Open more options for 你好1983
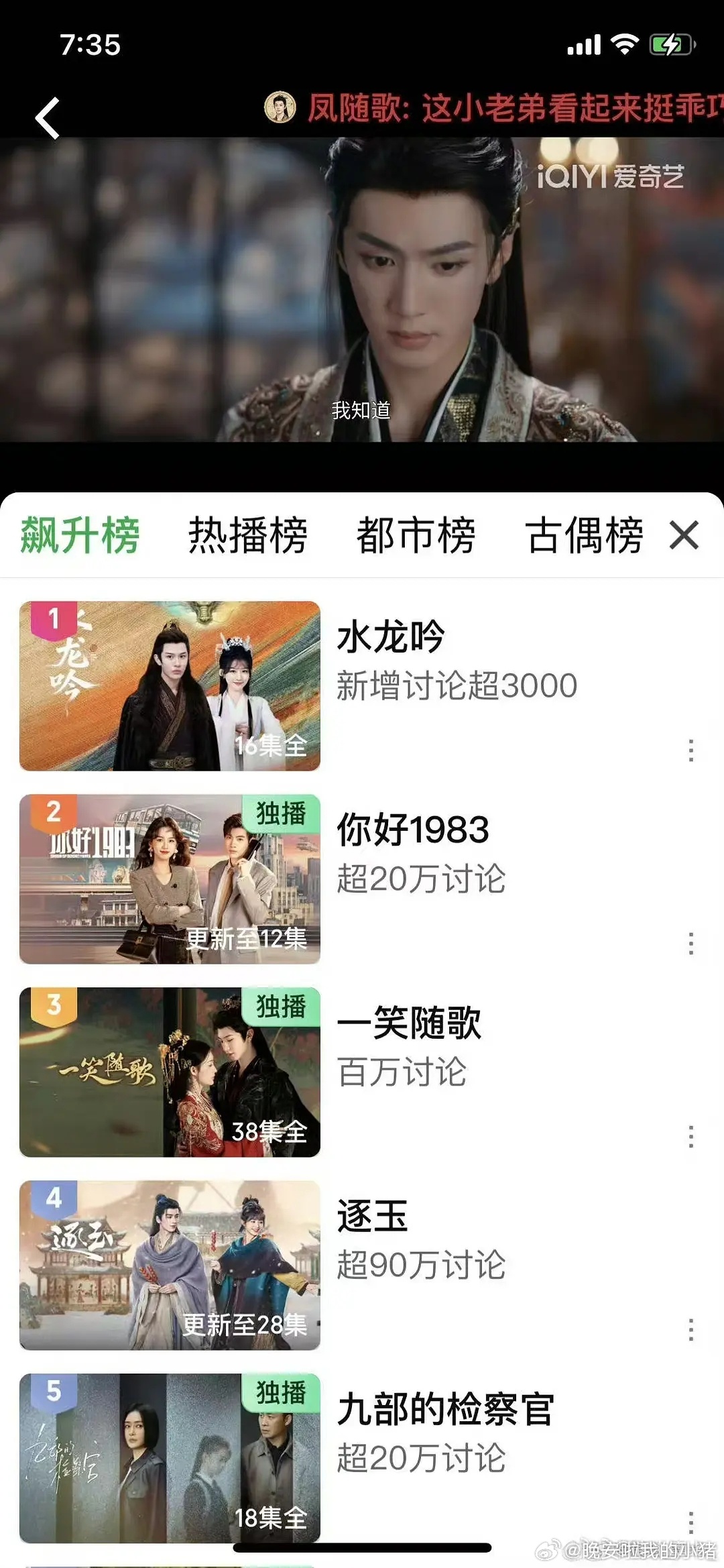 (690, 944)
